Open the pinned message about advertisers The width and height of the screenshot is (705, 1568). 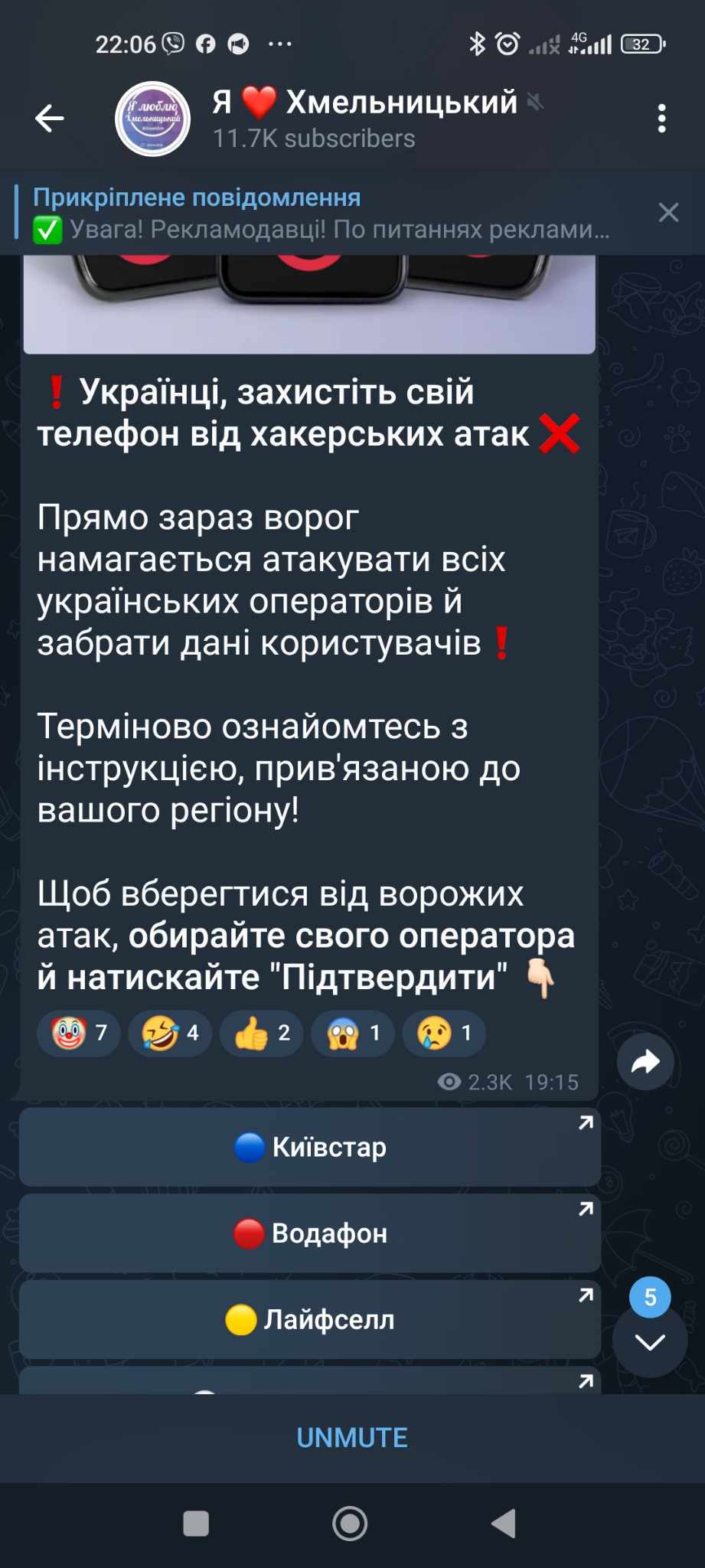pos(321,214)
